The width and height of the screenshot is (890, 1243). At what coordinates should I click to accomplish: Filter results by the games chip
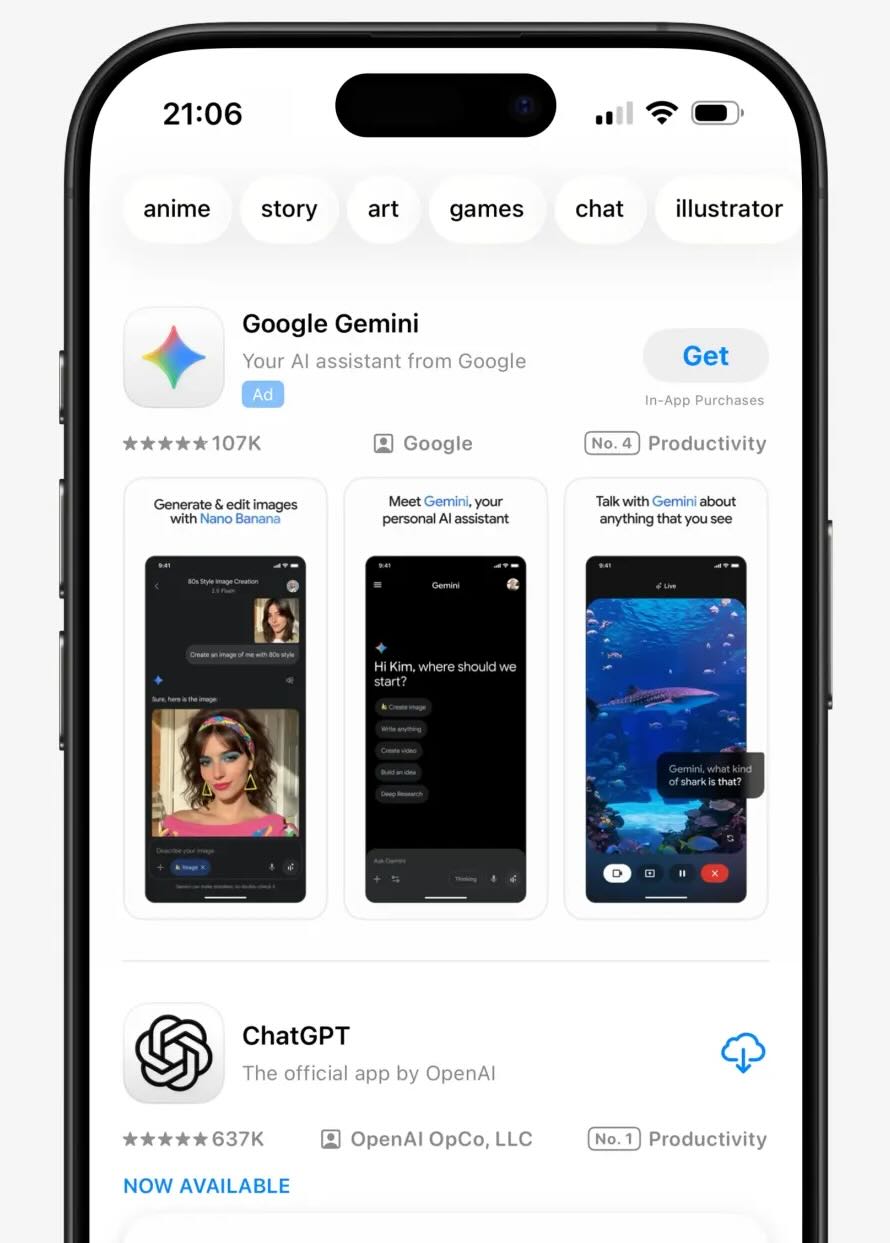486,209
